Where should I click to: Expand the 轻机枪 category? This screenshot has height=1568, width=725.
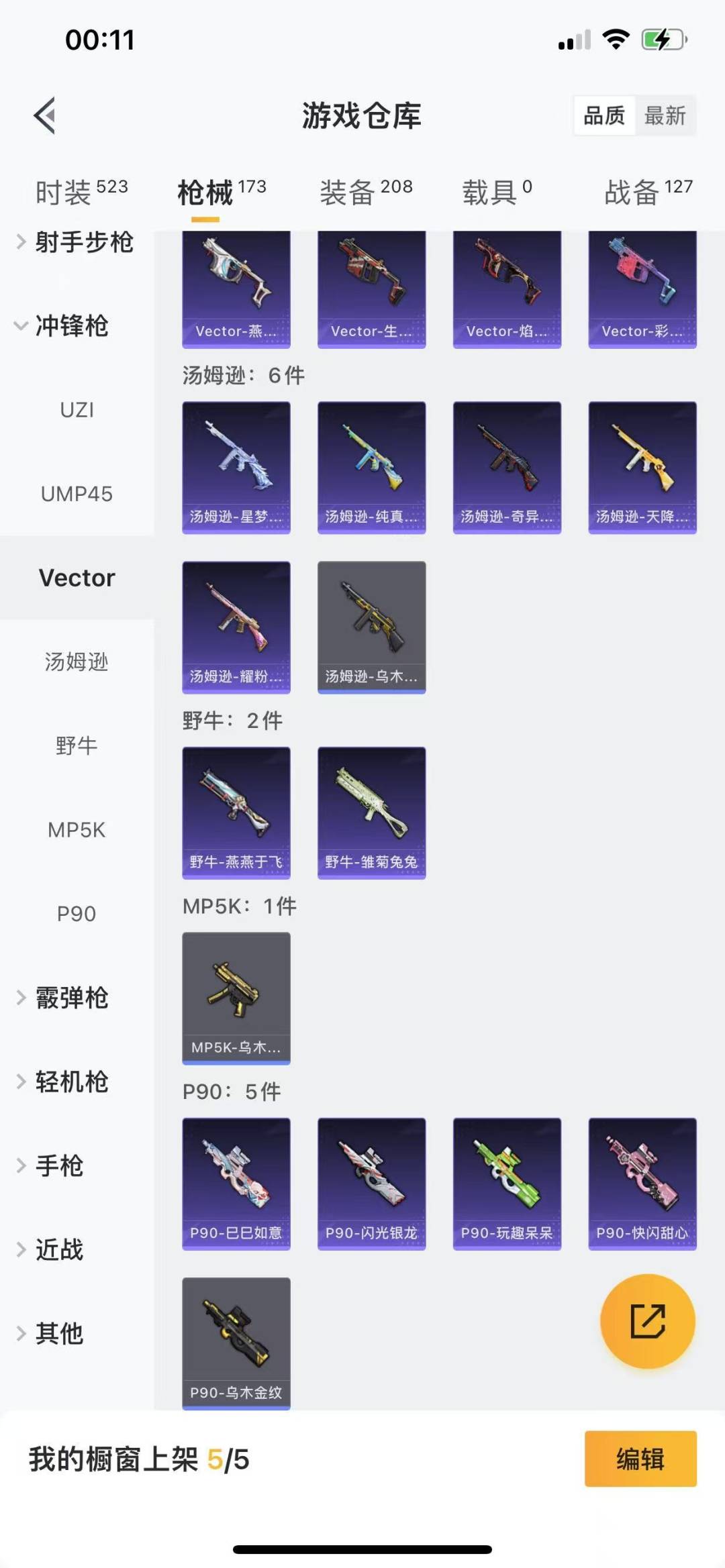coord(70,1082)
